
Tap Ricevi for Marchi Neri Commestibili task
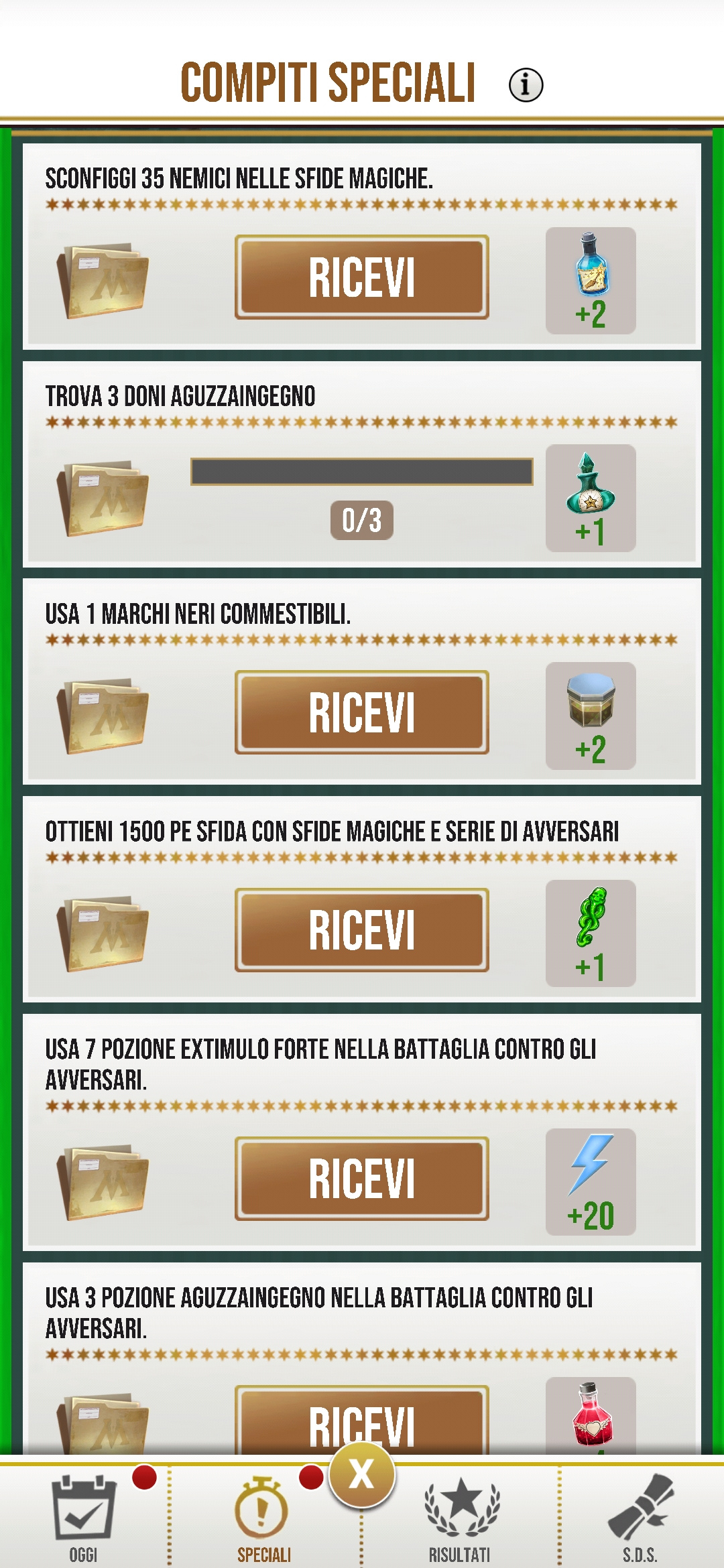point(361,712)
